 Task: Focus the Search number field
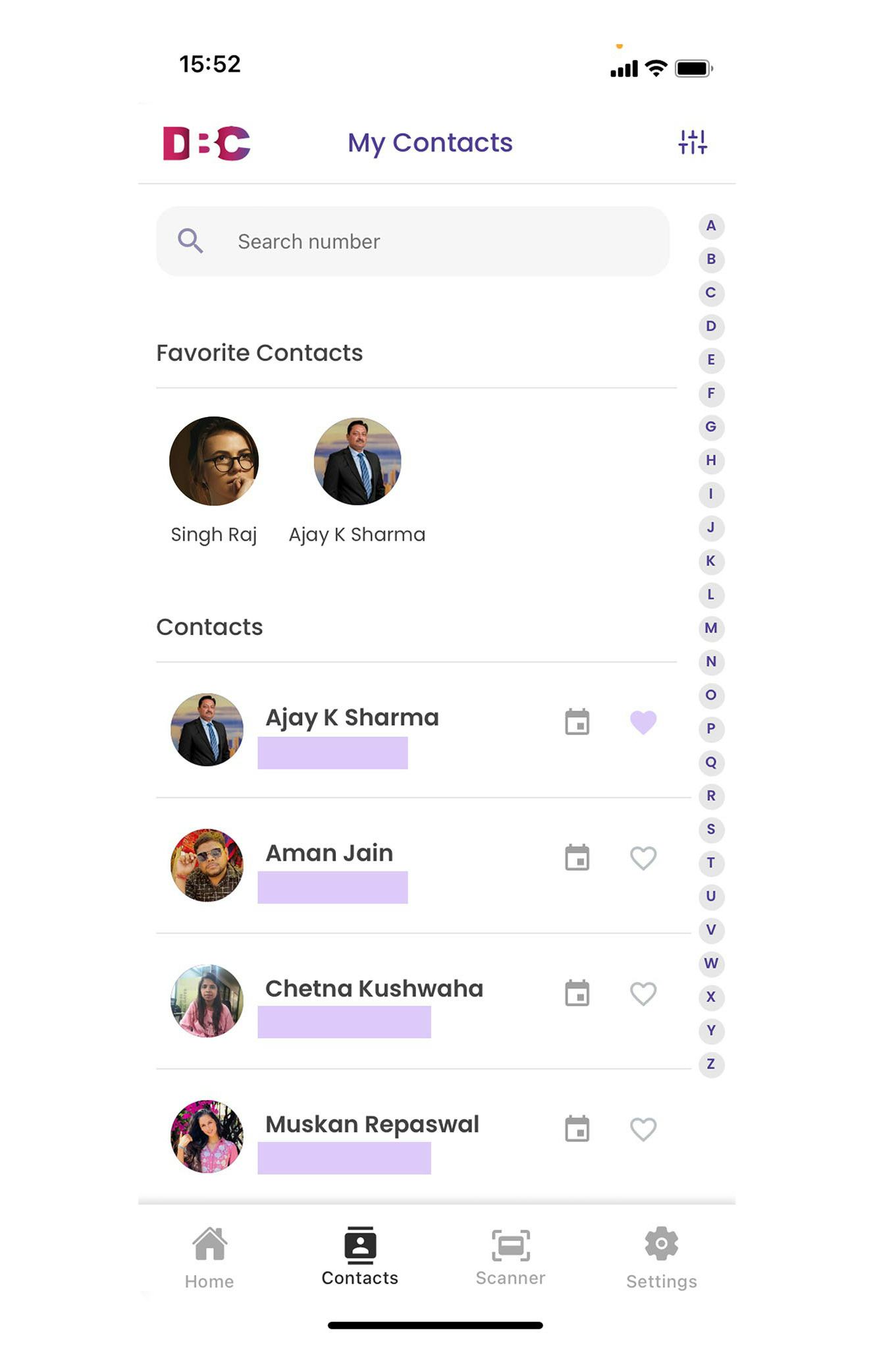(413, 242)
